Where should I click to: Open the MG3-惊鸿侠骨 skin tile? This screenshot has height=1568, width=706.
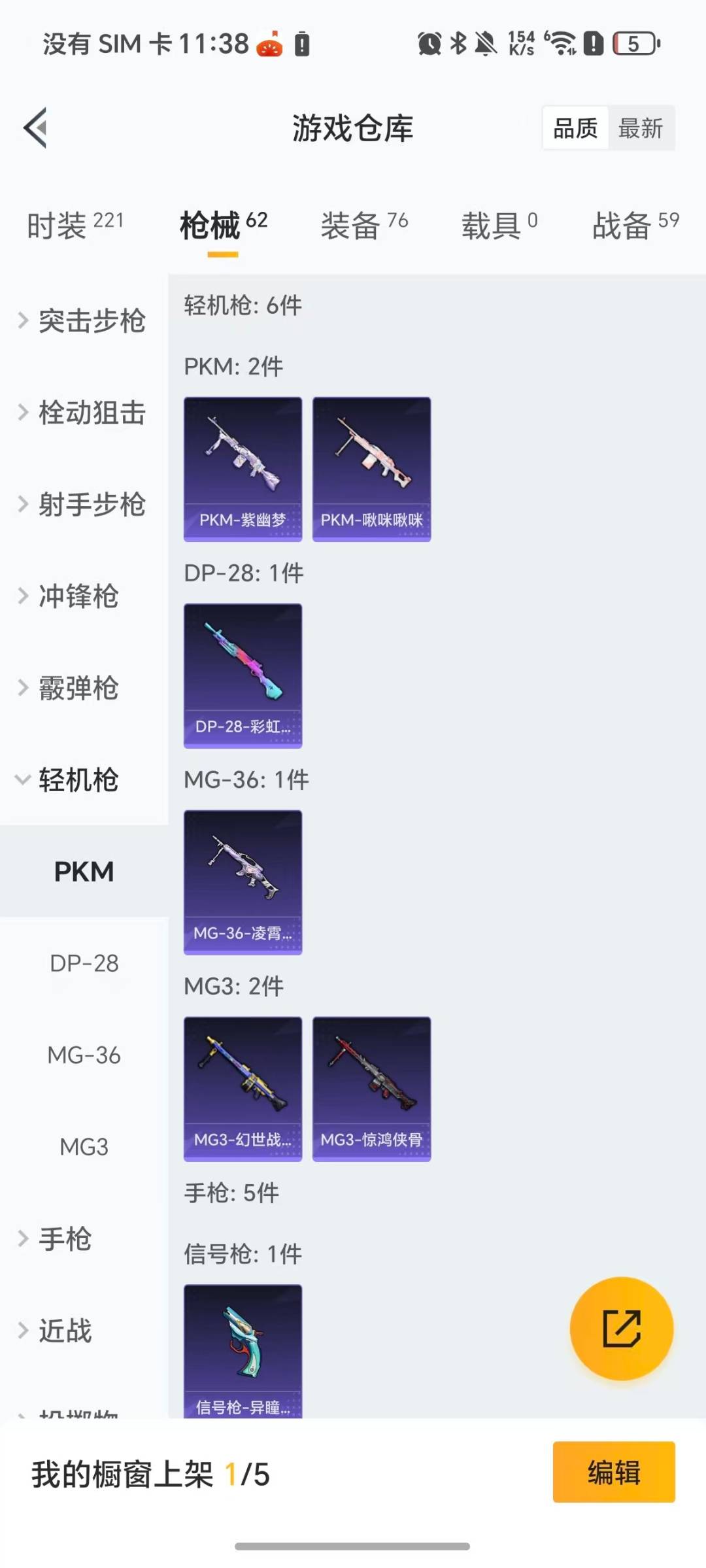(x=371, y=1089)
